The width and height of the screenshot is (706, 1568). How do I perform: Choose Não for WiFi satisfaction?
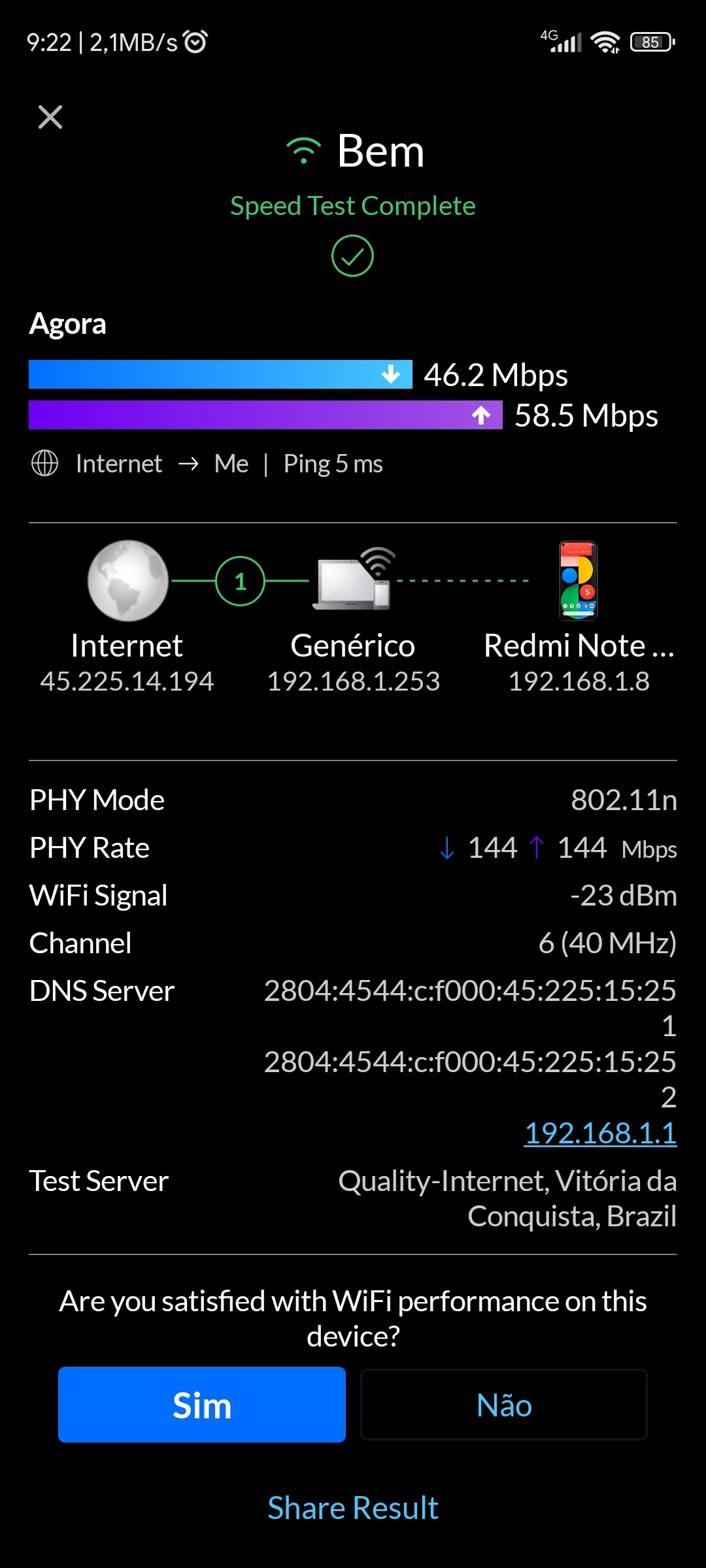(504, 1405)
